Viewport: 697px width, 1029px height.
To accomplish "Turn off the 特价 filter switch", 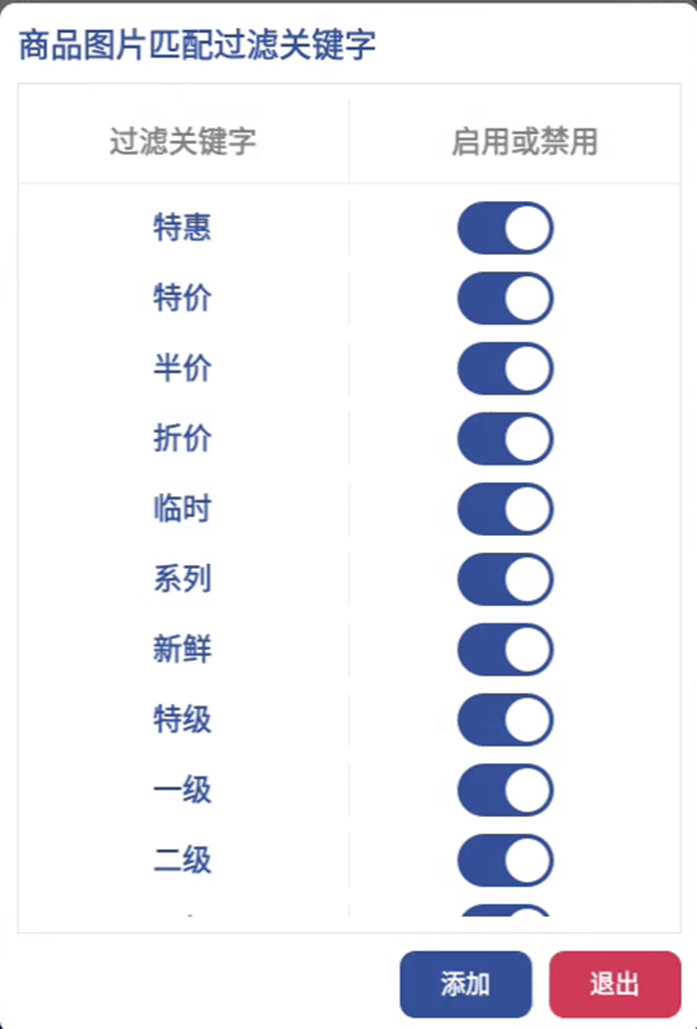I will [x=505, y=298].
